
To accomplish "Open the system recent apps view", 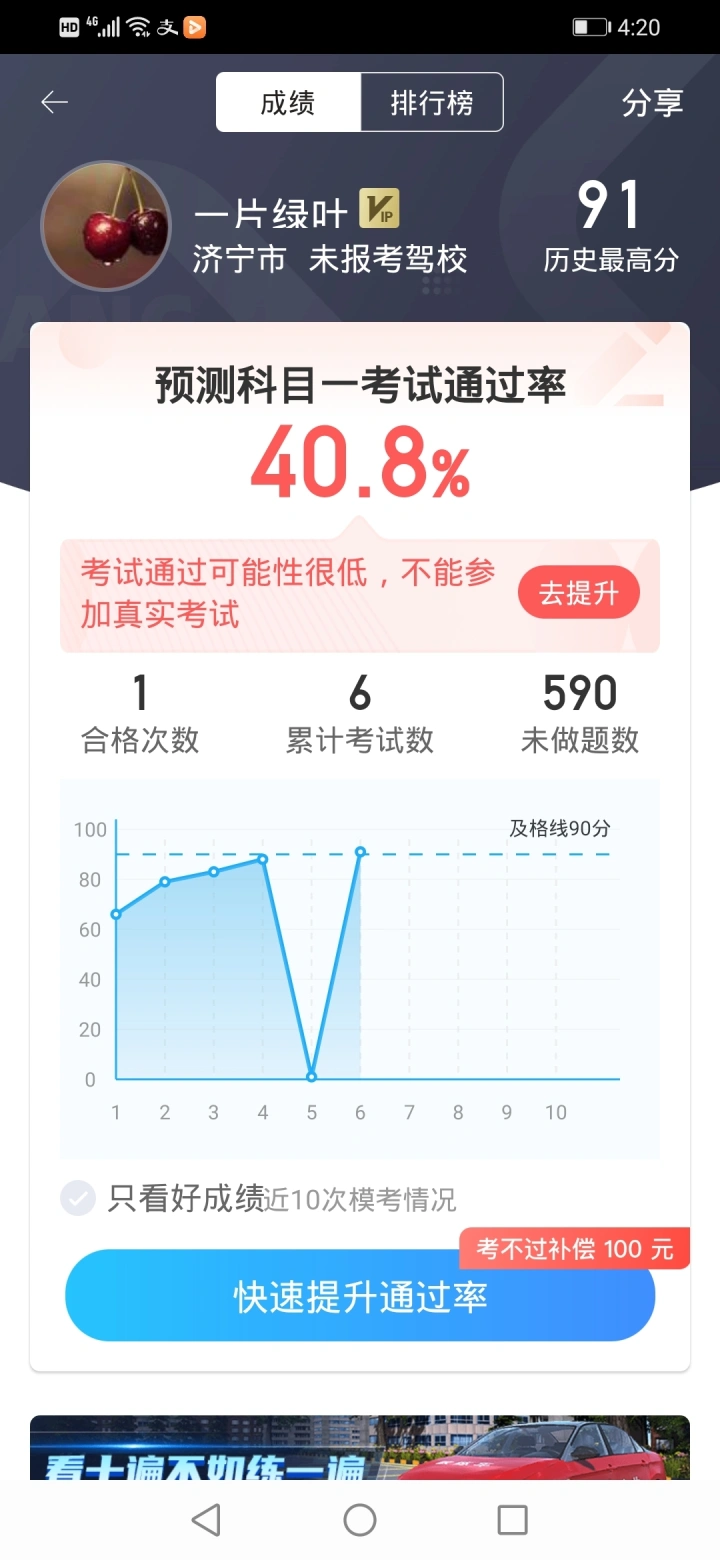I will (x=512, y=1520).
